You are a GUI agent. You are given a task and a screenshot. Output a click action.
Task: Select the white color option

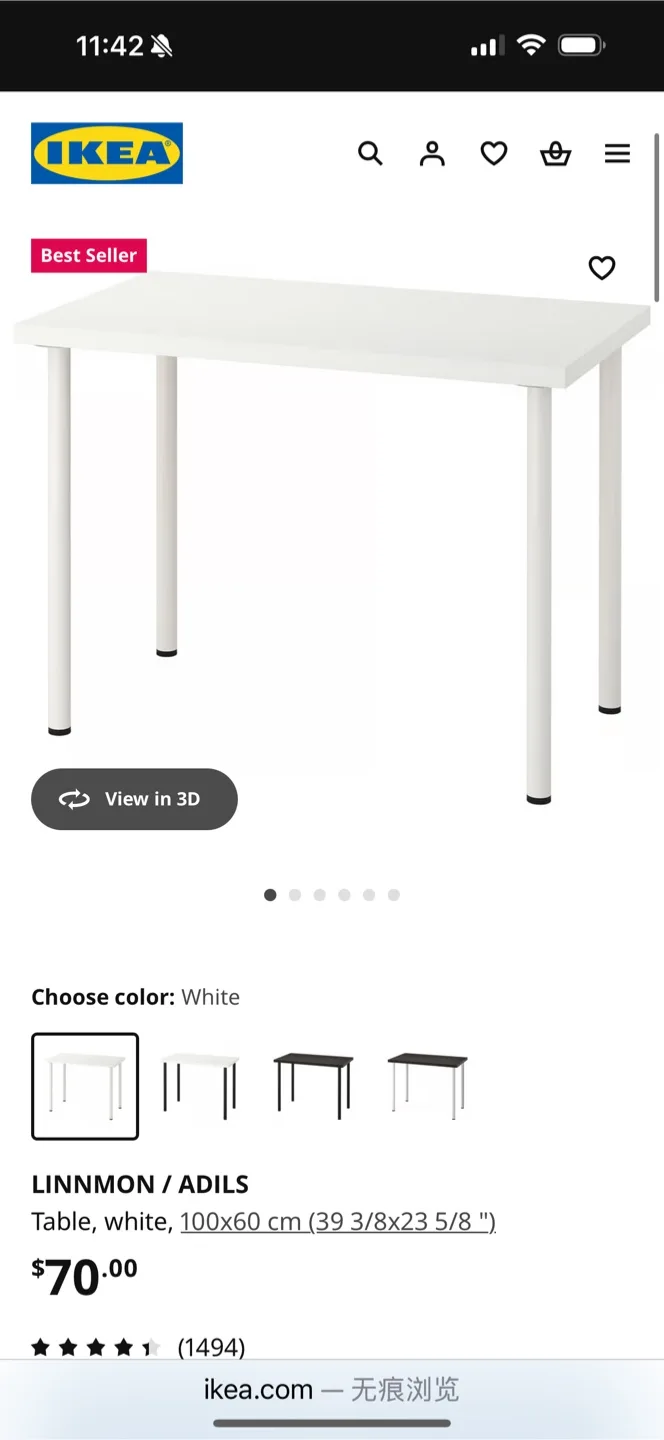85,1086
